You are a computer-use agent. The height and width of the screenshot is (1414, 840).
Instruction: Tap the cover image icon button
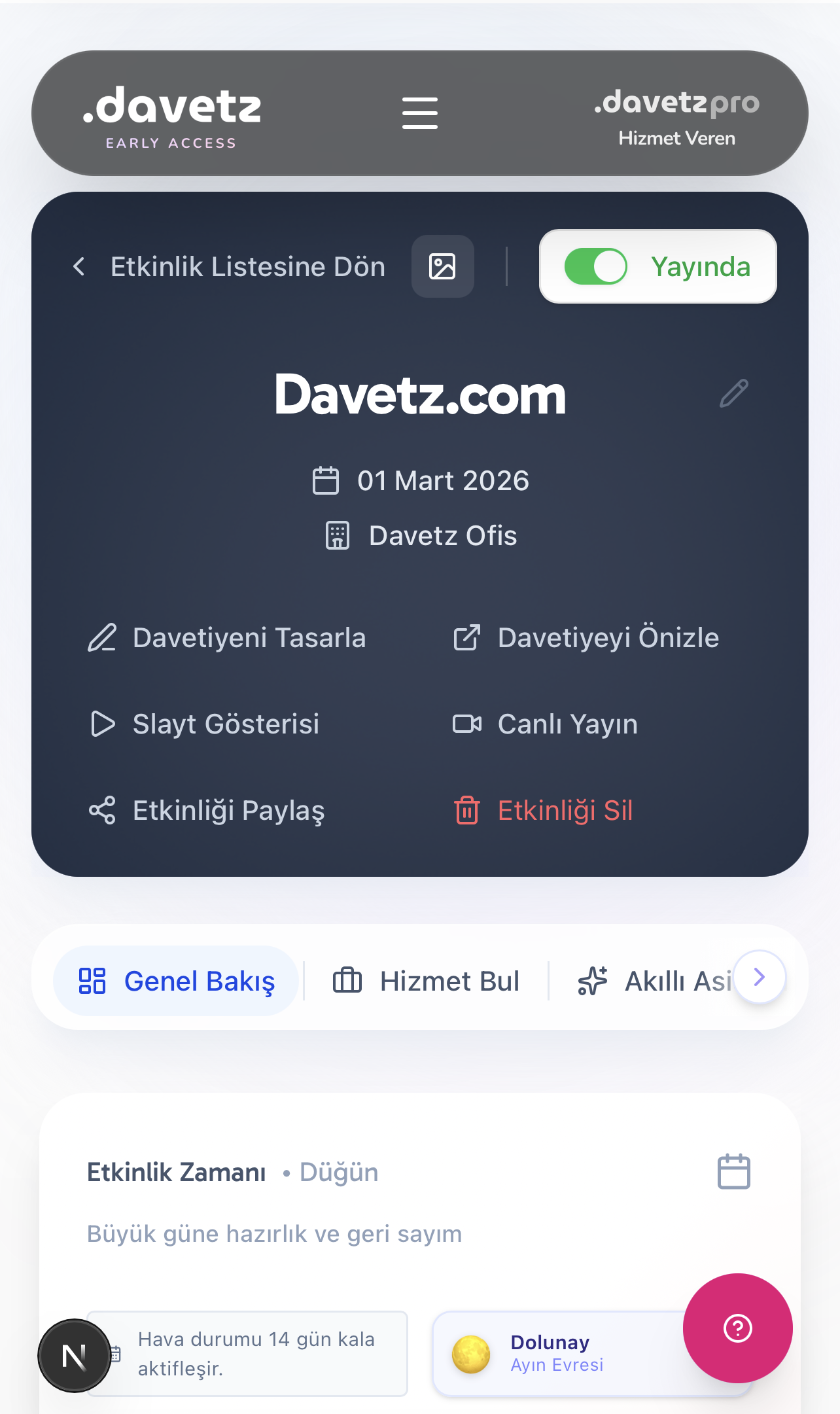click(442, 266)
